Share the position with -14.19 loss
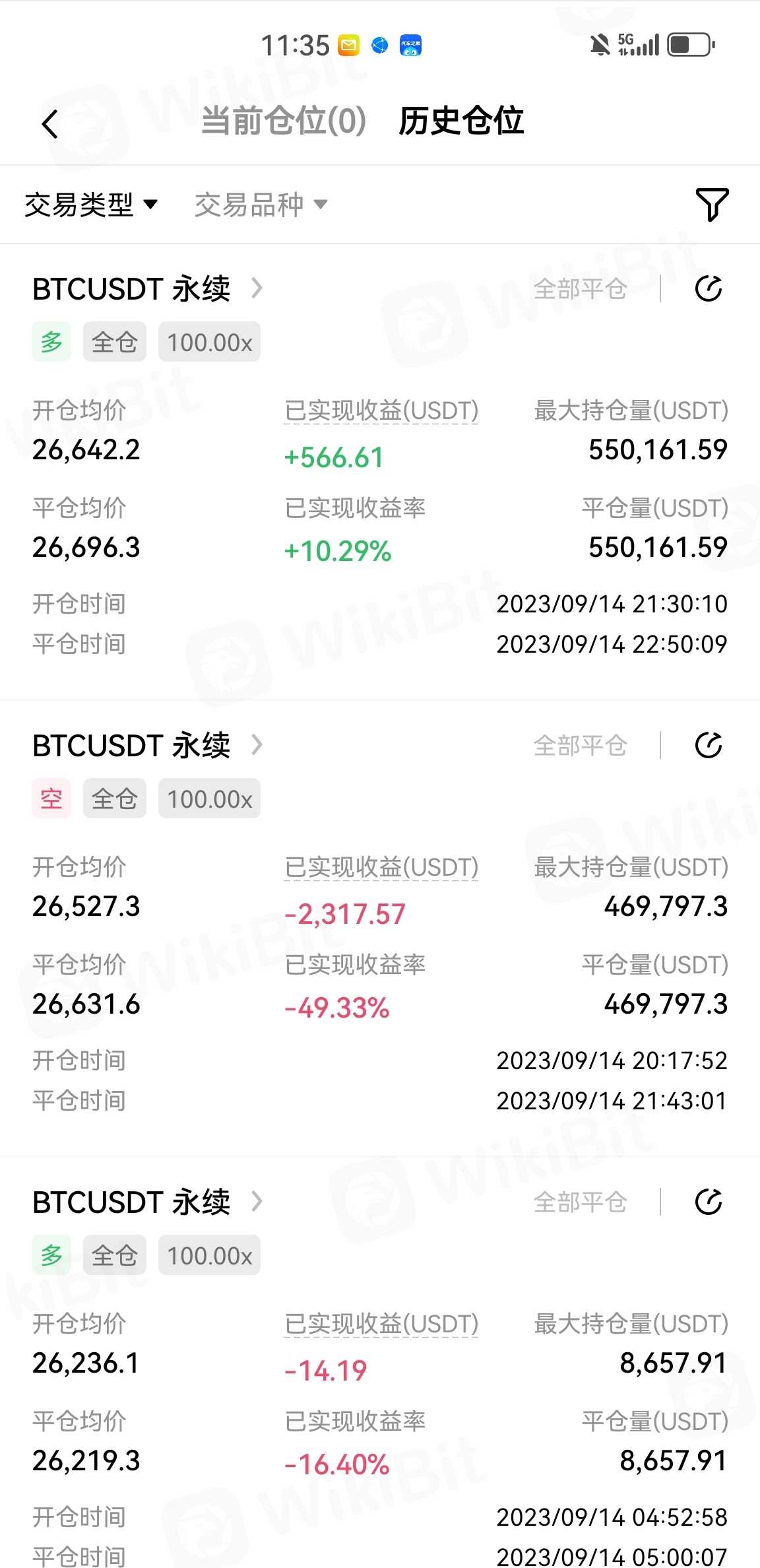Screen dimensions: 760x1568 709,1202
